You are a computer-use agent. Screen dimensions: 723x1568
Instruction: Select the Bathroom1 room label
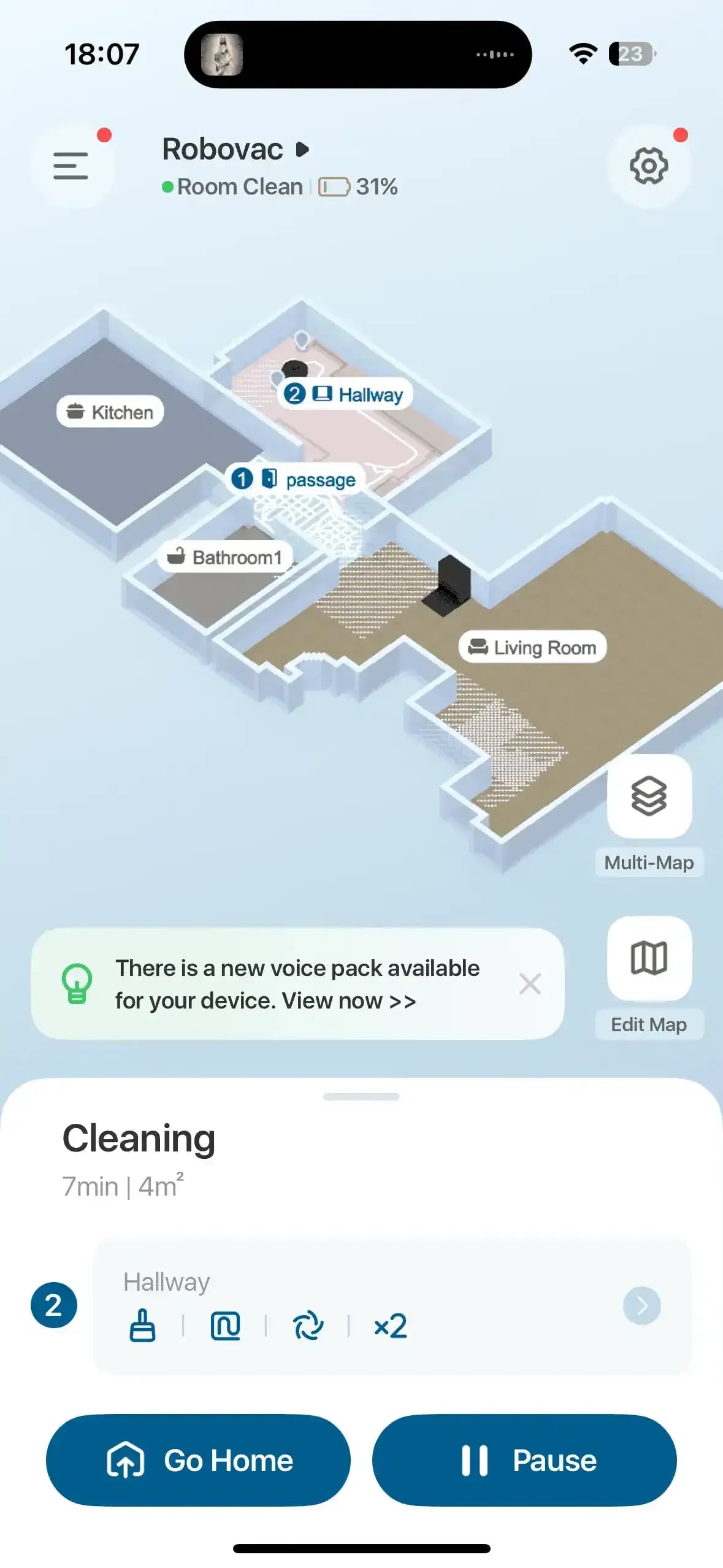point(225,557)
